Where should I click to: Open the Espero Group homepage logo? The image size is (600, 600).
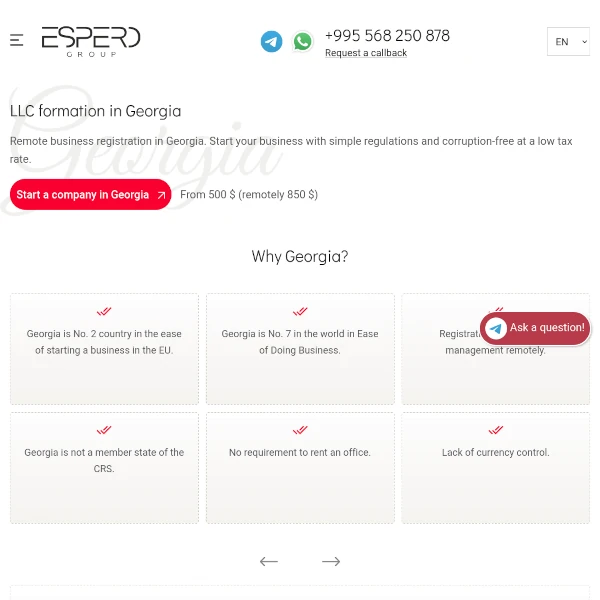[x=90, y=40]
